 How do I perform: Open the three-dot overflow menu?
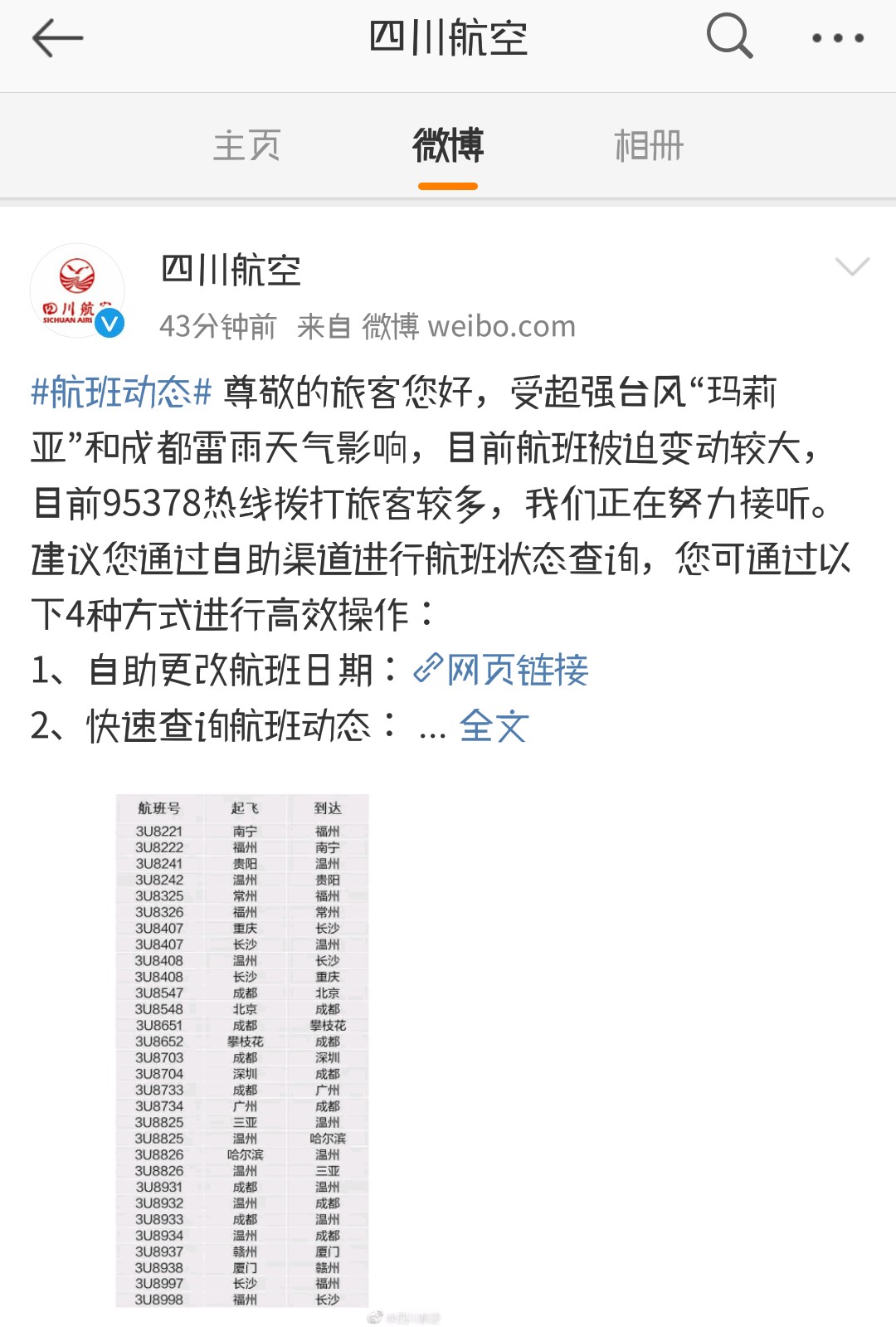tap(837, 38)
